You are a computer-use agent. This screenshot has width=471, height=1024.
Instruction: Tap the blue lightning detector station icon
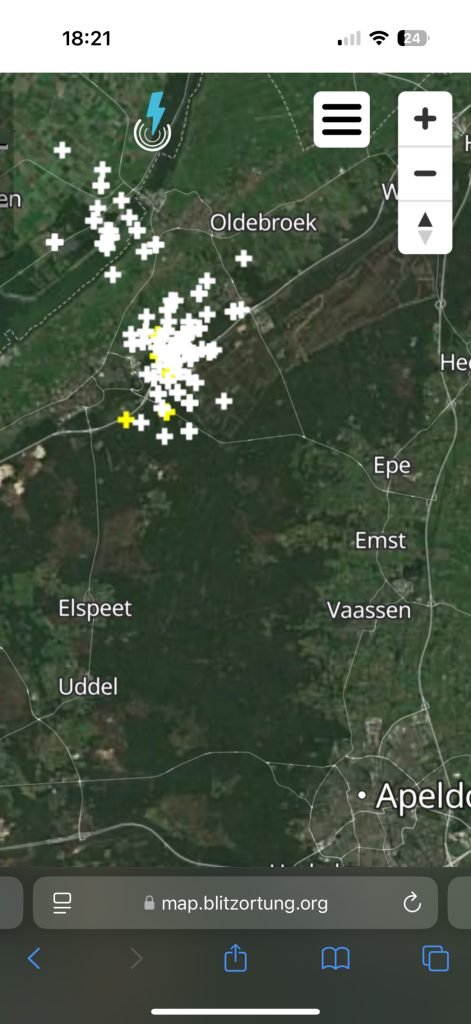(153, 123)
